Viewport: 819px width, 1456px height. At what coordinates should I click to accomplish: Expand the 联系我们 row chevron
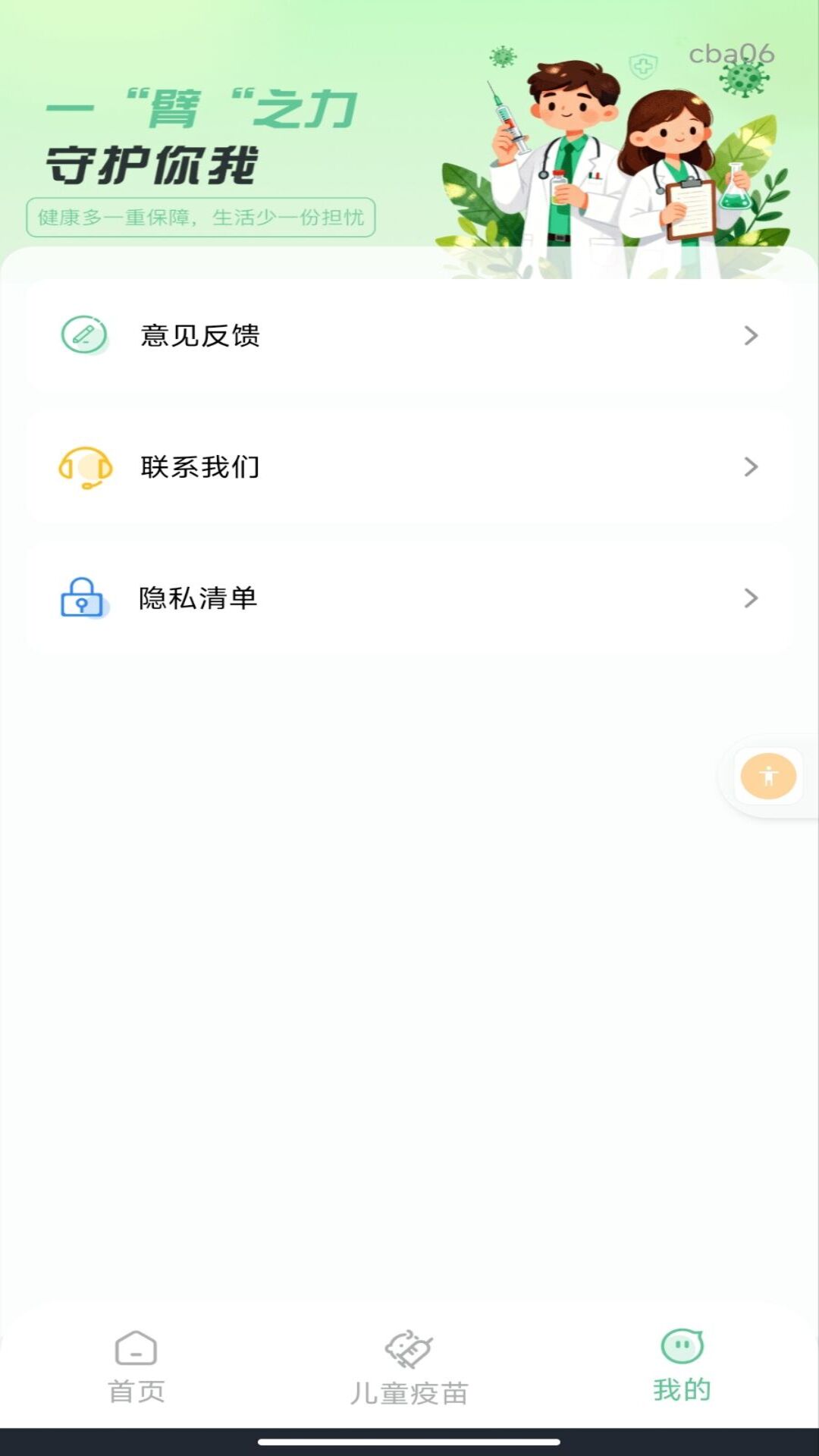click(750, 467)
